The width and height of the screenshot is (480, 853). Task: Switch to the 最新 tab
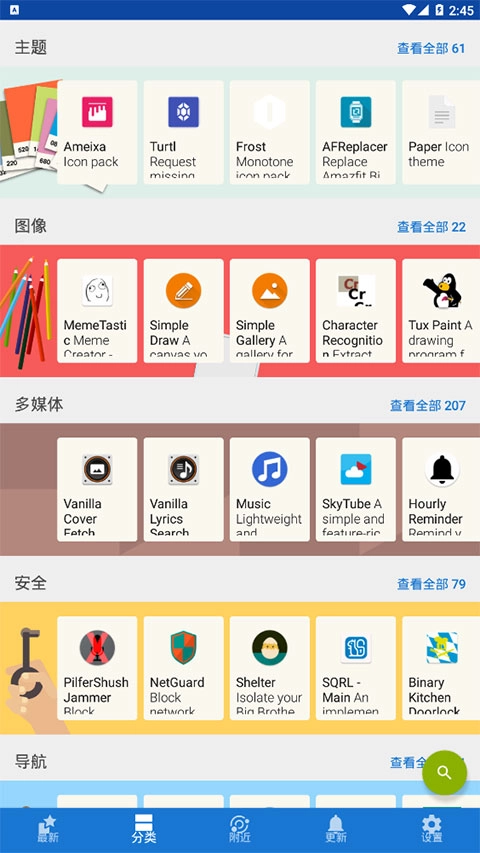click(48, 830)
